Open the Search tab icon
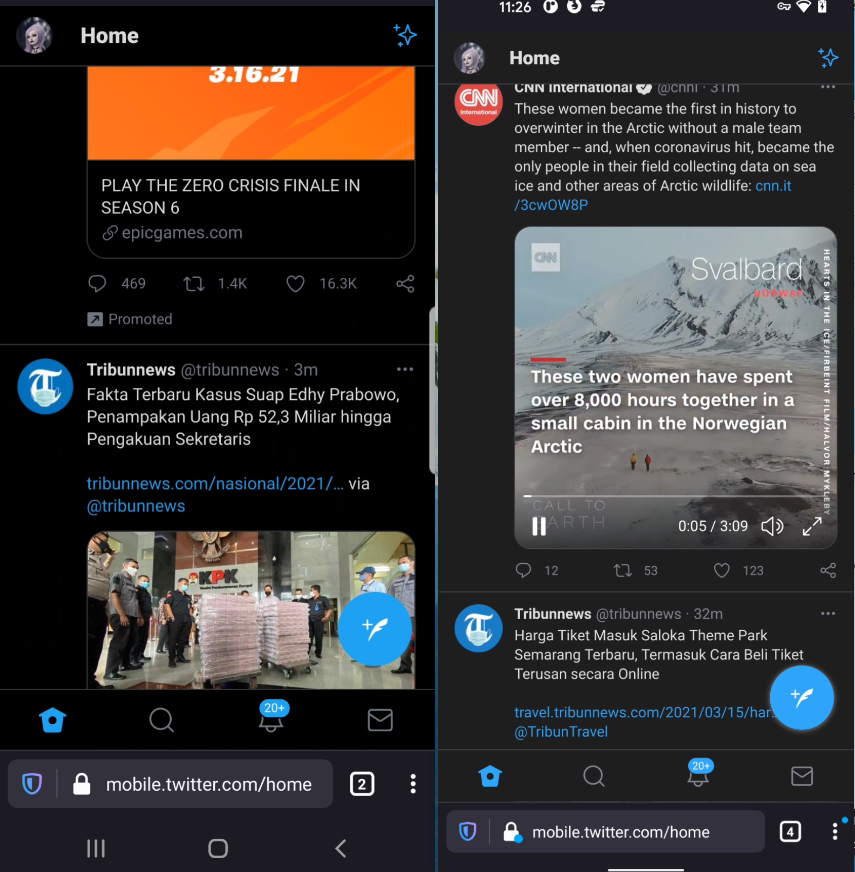Viewport: 855px width, 872px height. click(x=594, y=775)
